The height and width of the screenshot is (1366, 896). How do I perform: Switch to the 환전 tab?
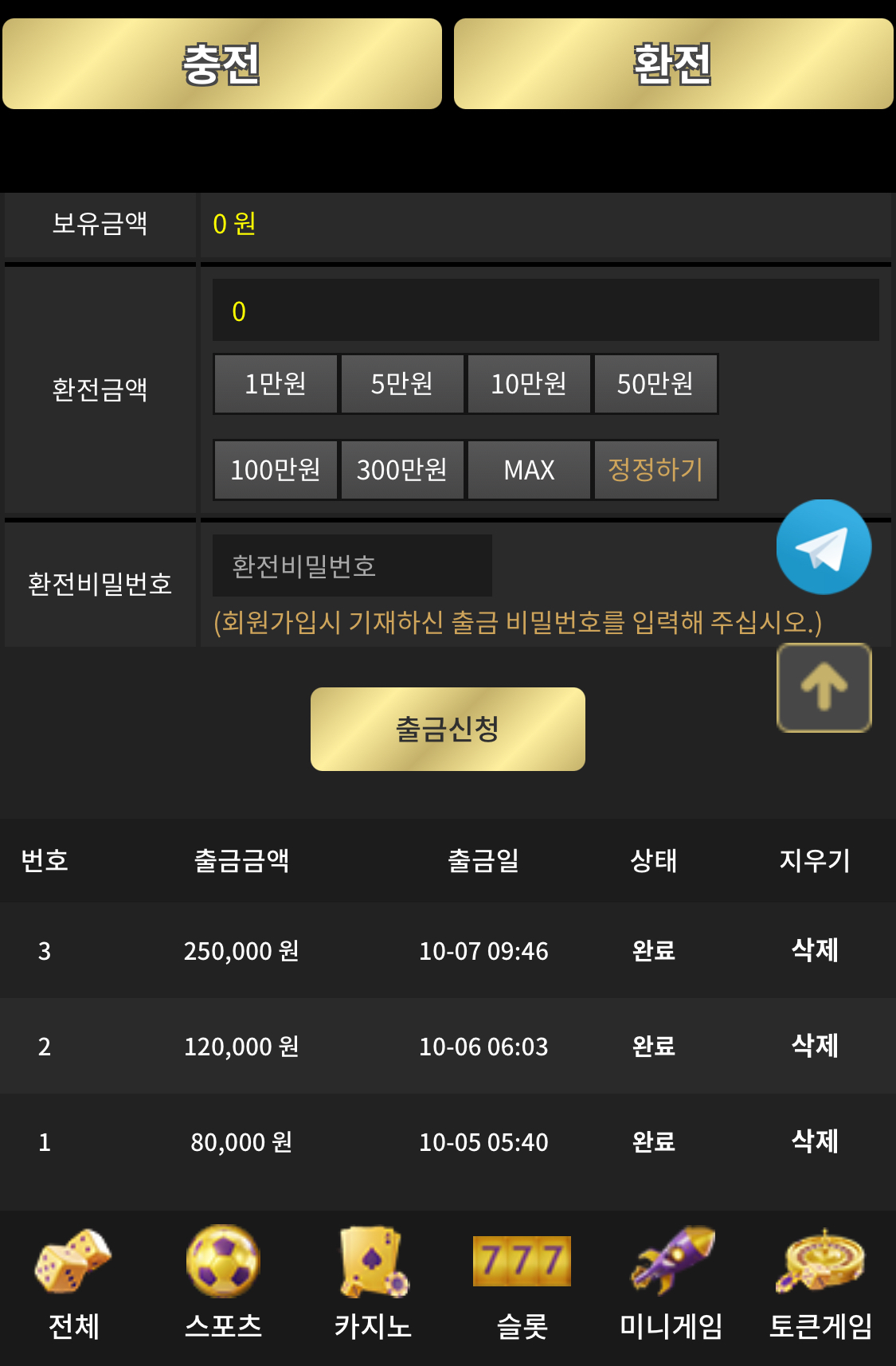[x=673, y=64]
